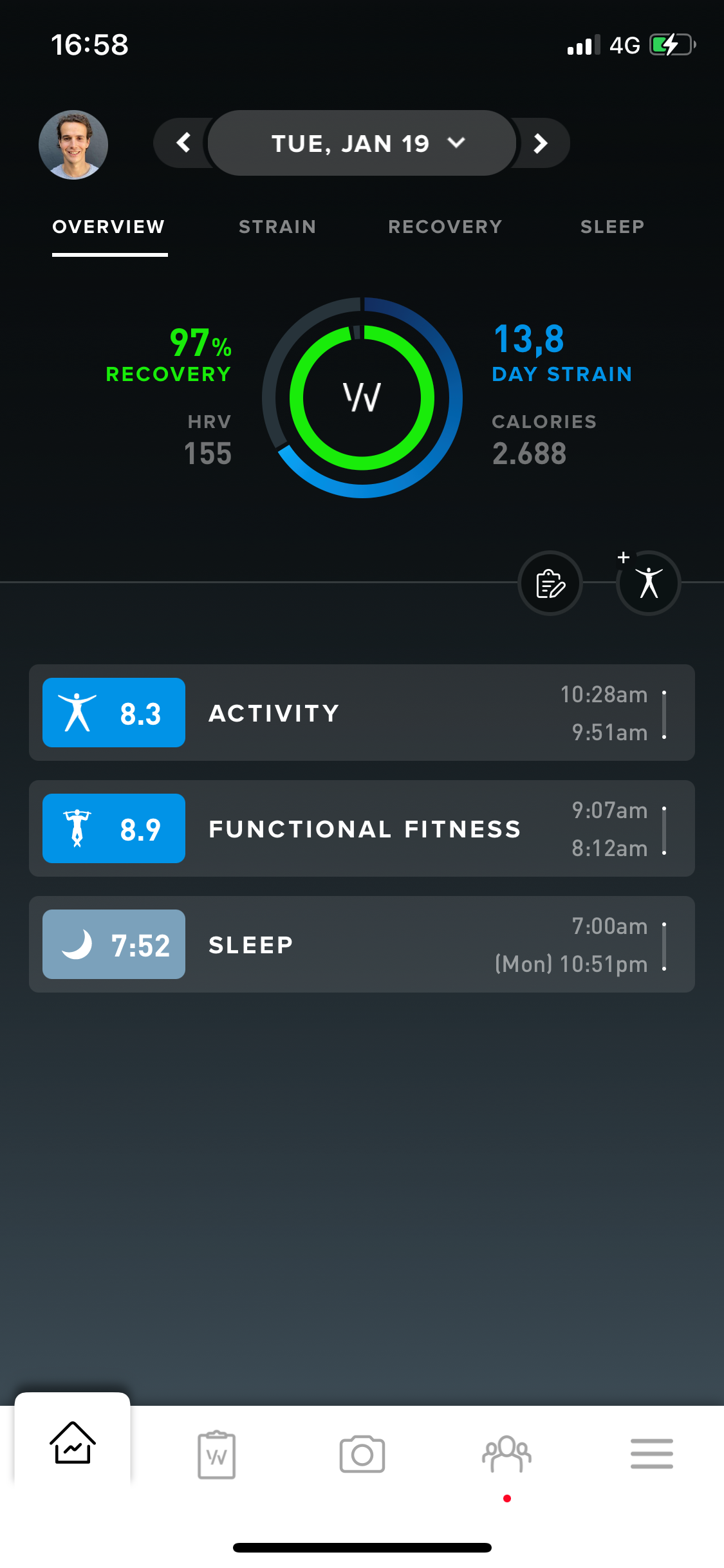This screenshot has width=724, height=1568.
Task: Switch to the Recovery tab
Action: 445,227
